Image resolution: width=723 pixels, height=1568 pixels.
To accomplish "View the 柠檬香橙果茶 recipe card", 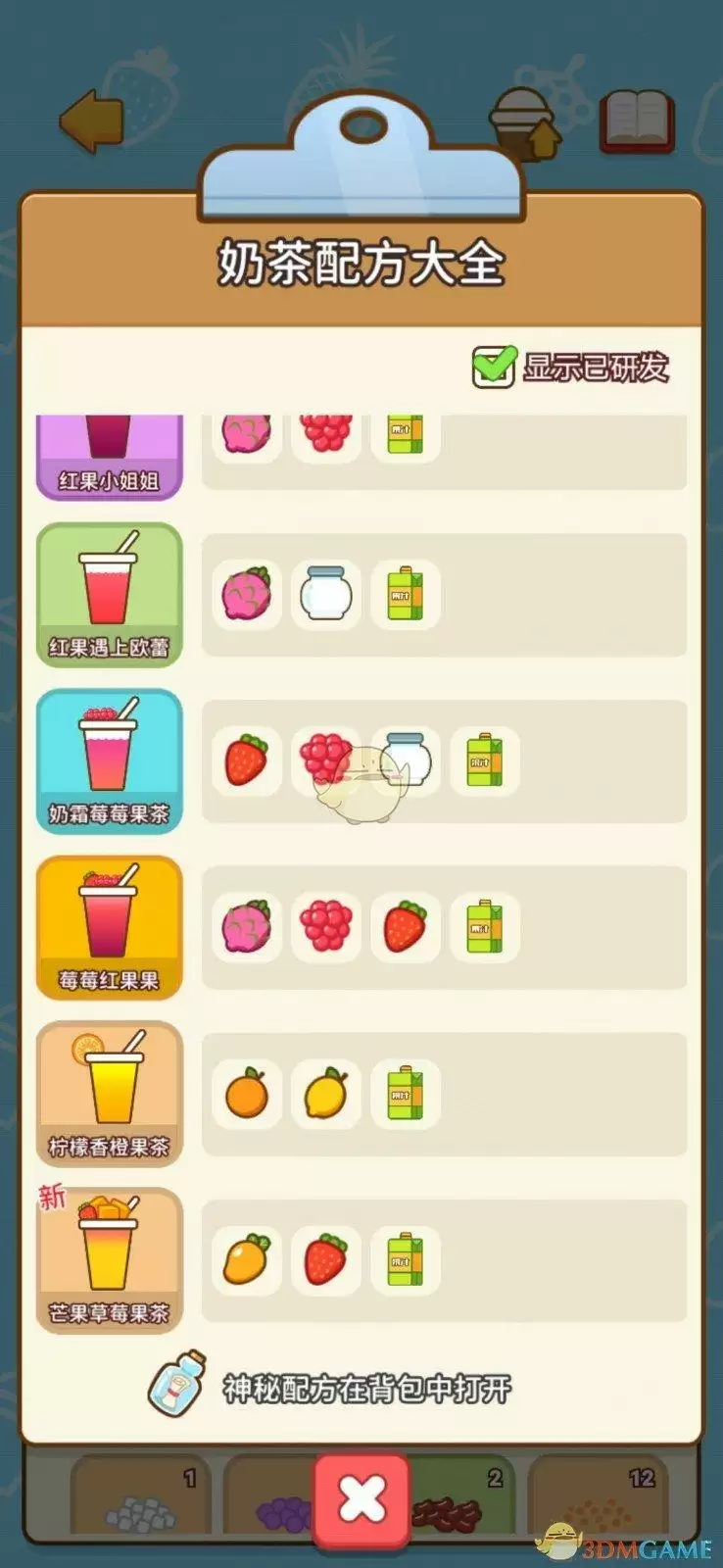I will [x=110, y=1094].
